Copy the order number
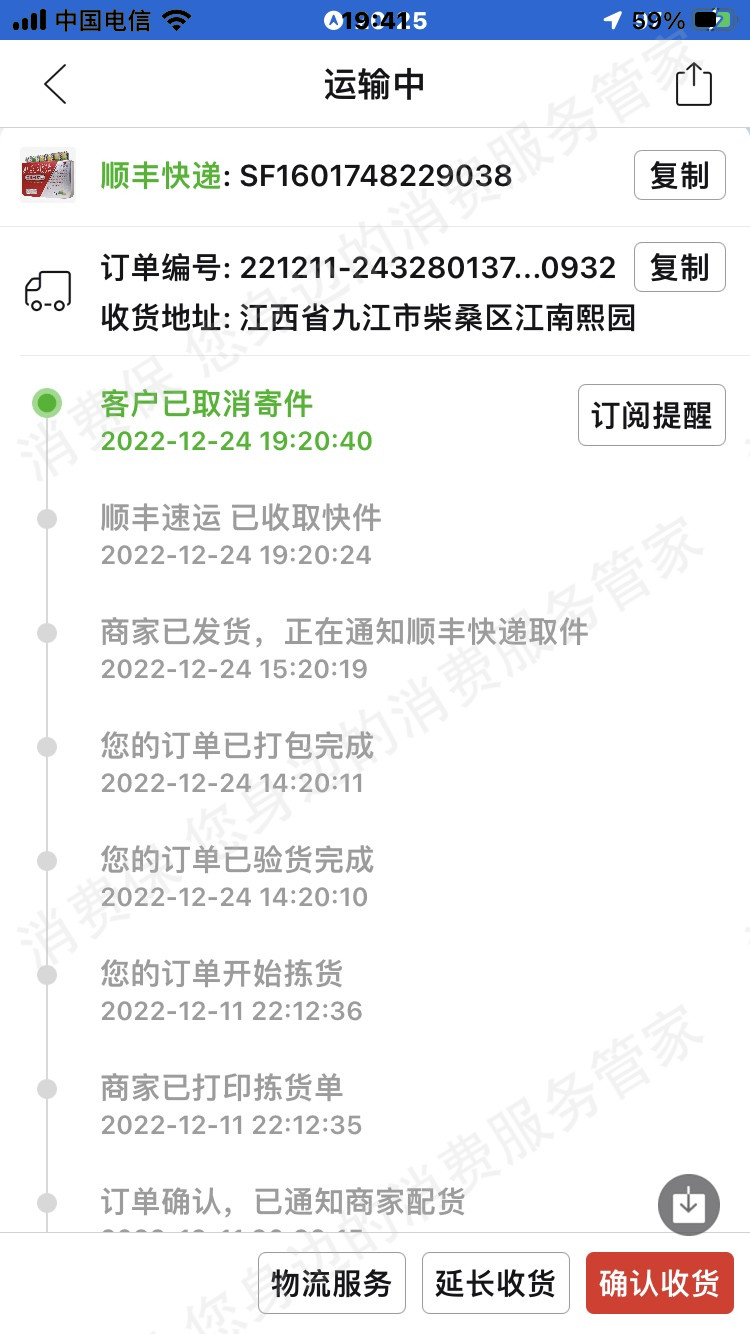Screen dimensions: 750x1334 tap(679, 267)
